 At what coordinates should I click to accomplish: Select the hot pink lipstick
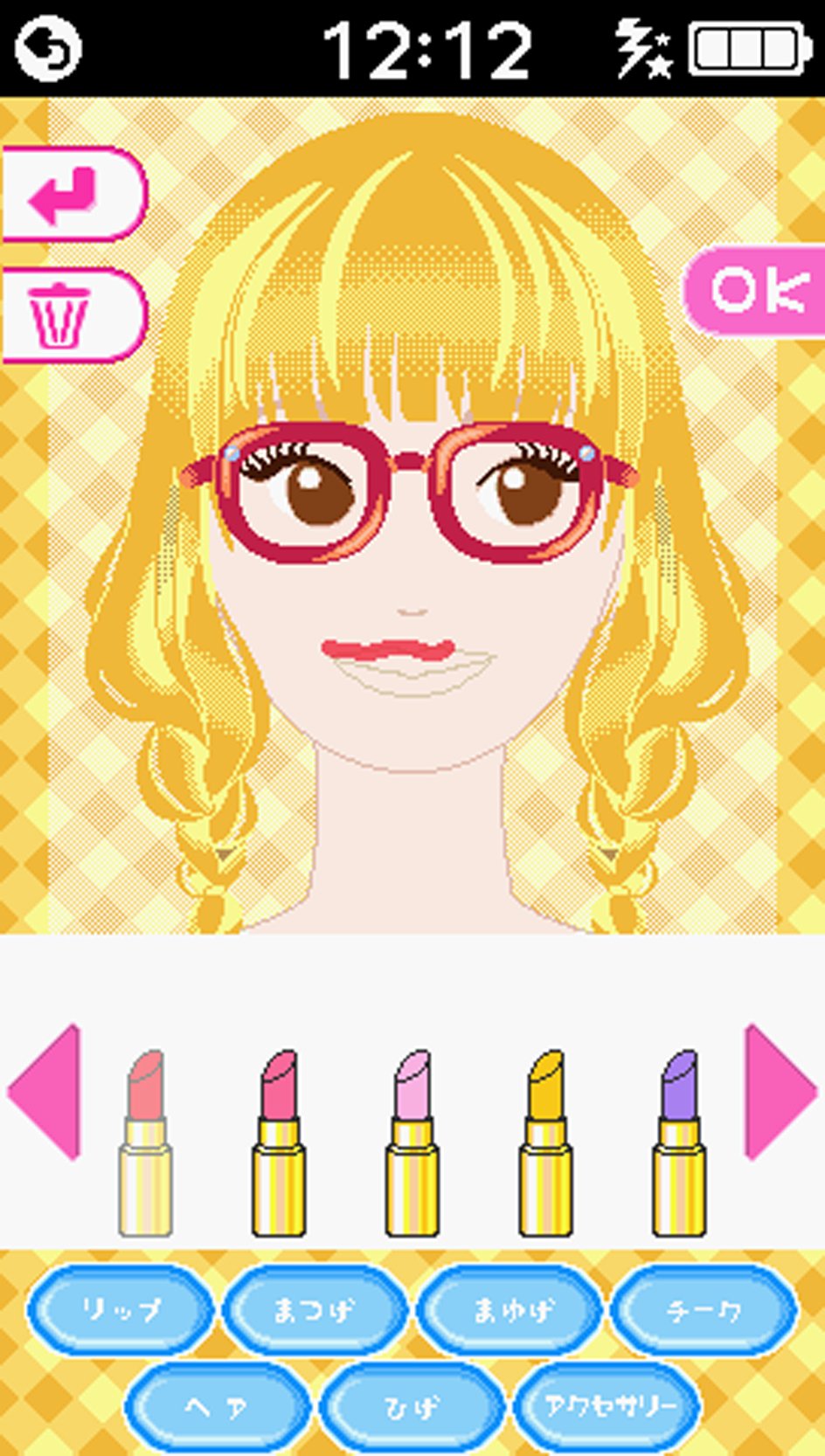pyautogui.click(x=279, y=1142)
